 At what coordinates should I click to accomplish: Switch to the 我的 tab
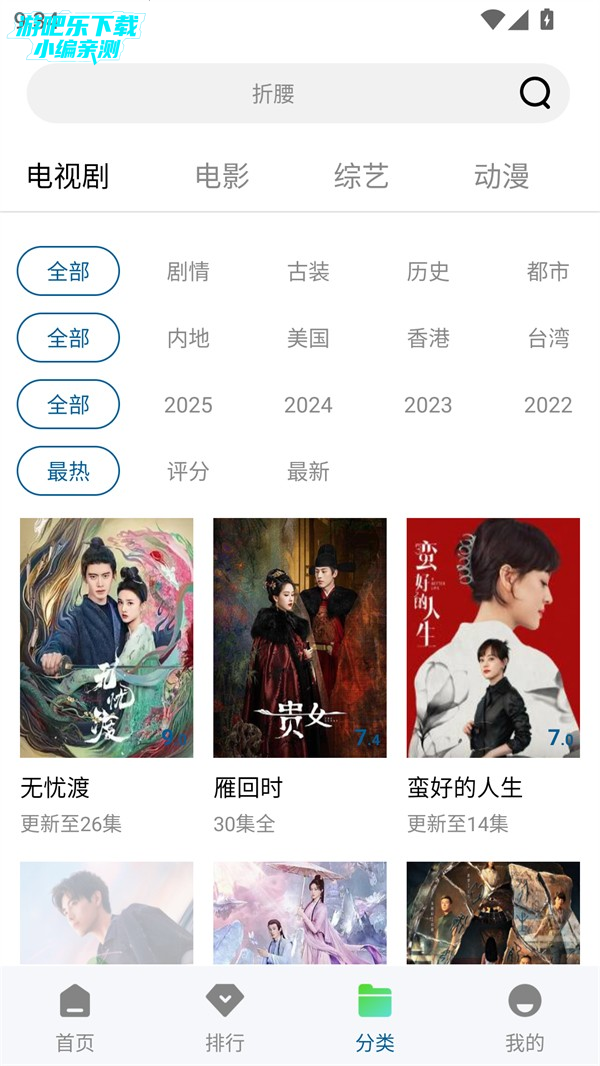524,1017
